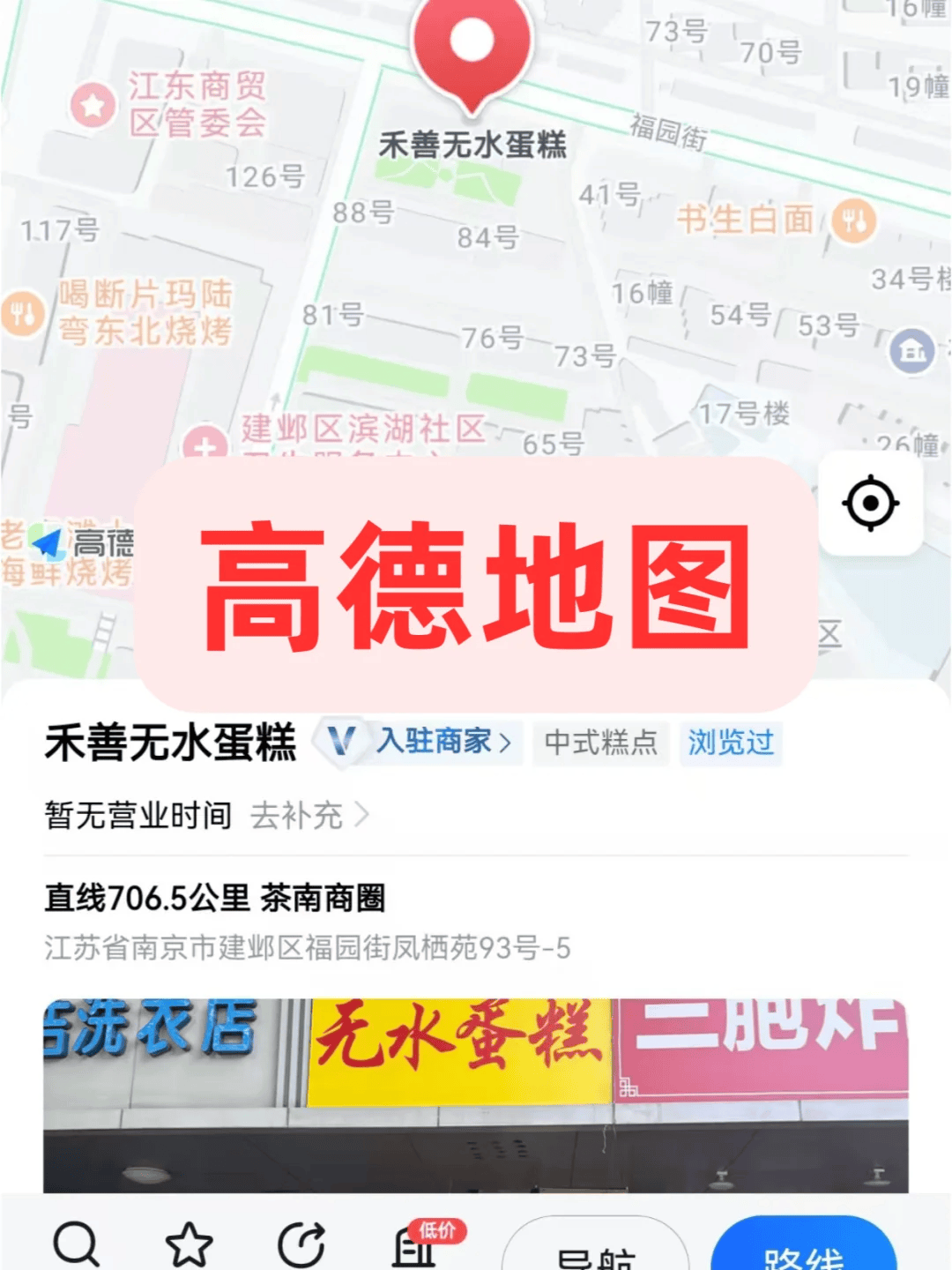
Task: Tap the search icon in the bottom bar
Action: (77, 1244)
